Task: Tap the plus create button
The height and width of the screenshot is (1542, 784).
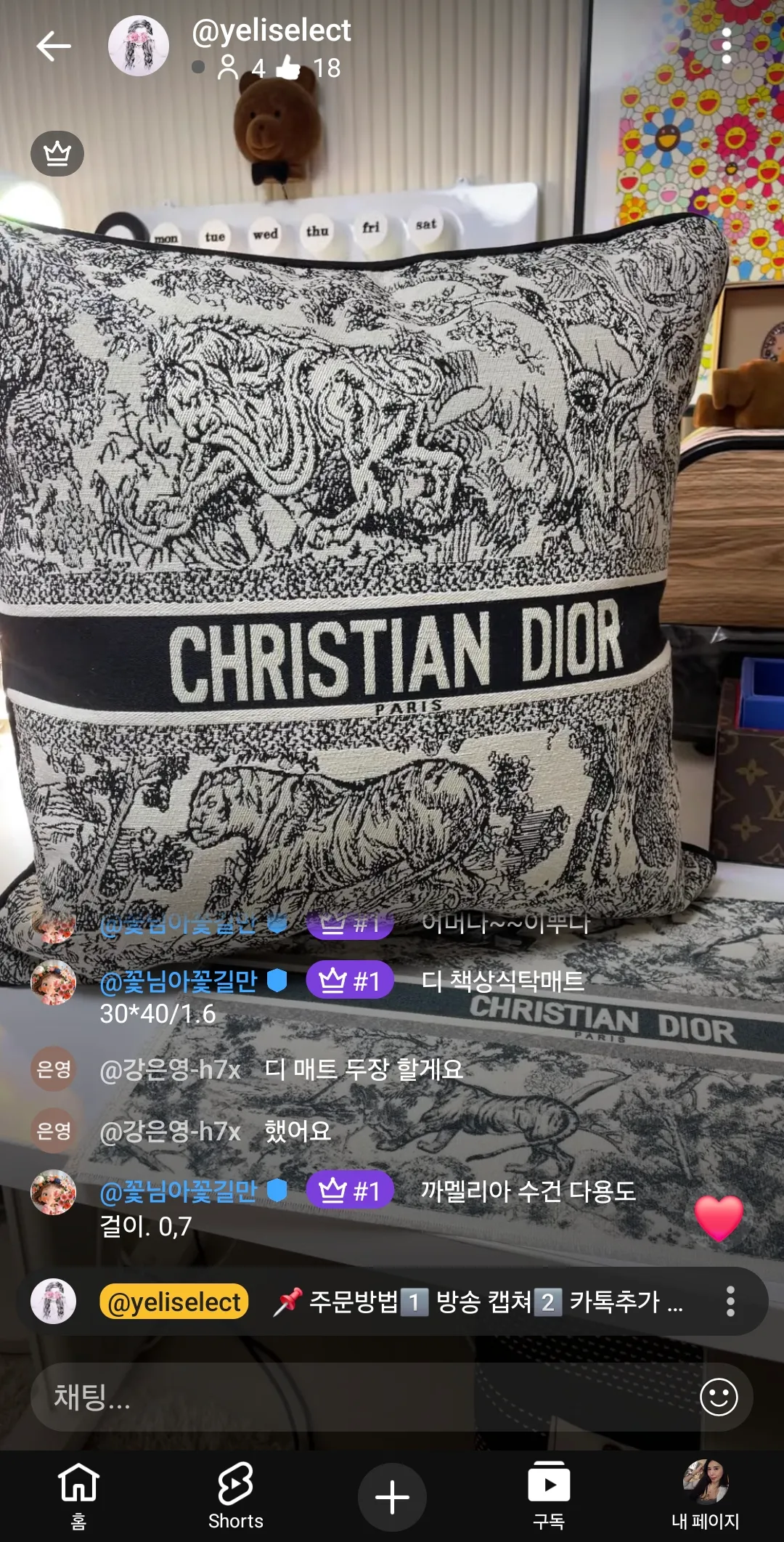Action: 392,1497
